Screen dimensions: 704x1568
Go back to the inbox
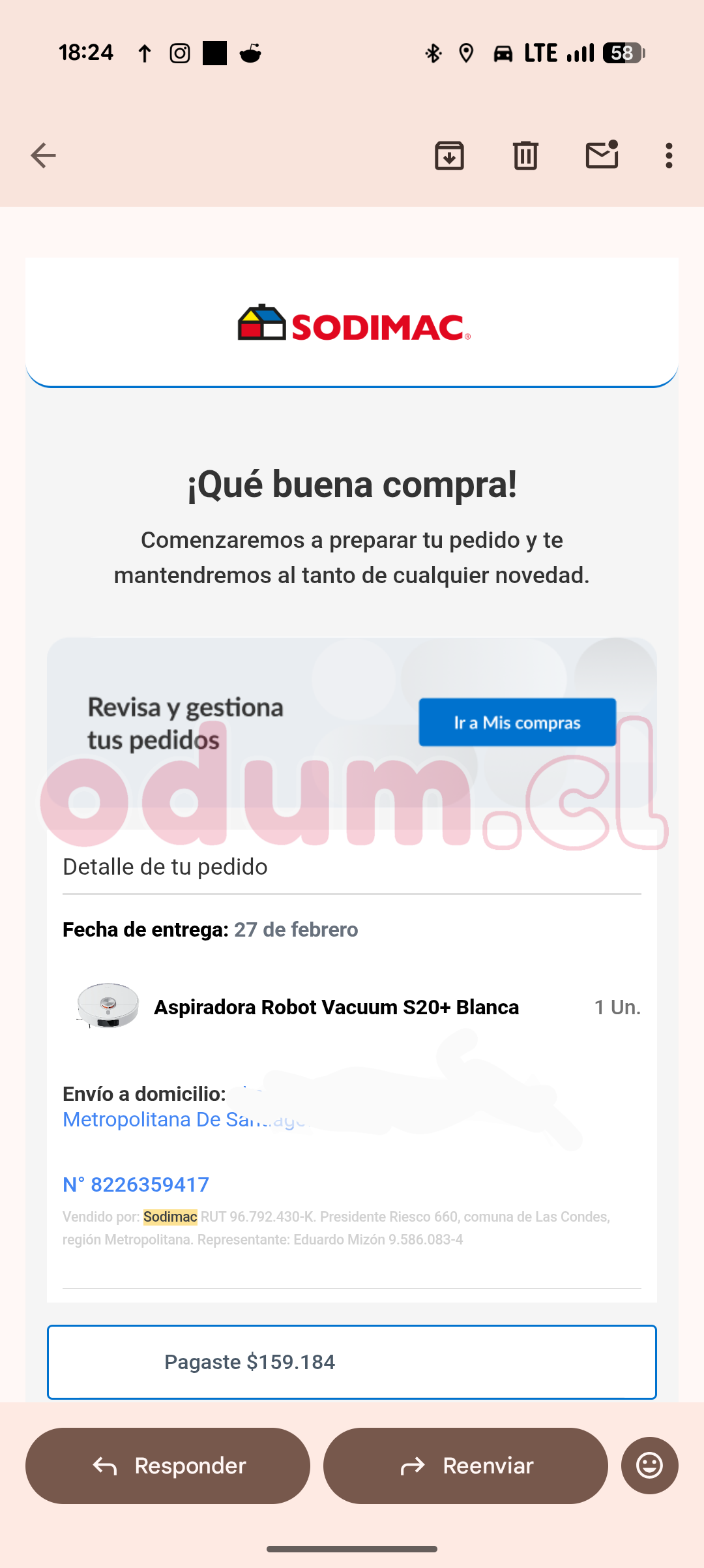click(x=43, y=155)
